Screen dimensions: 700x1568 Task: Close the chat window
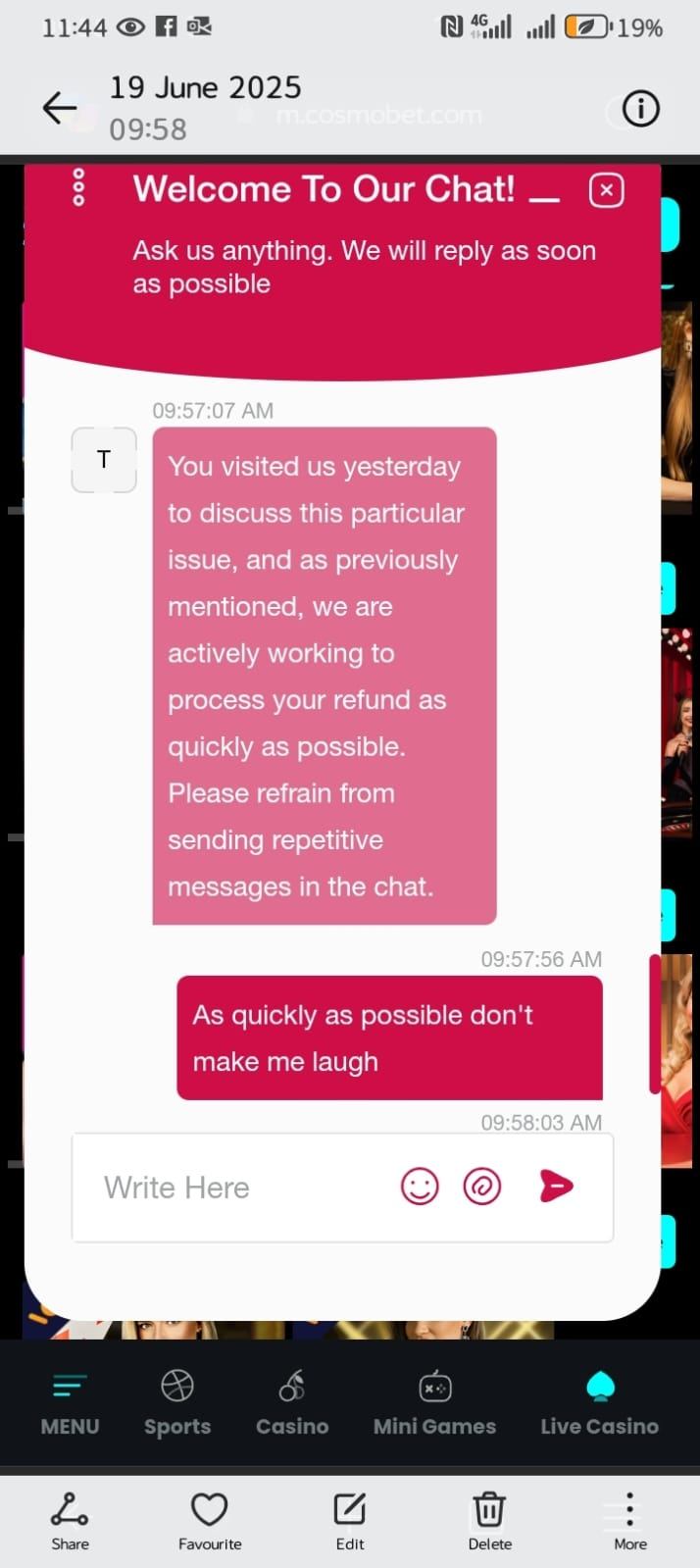pos(606,189)
